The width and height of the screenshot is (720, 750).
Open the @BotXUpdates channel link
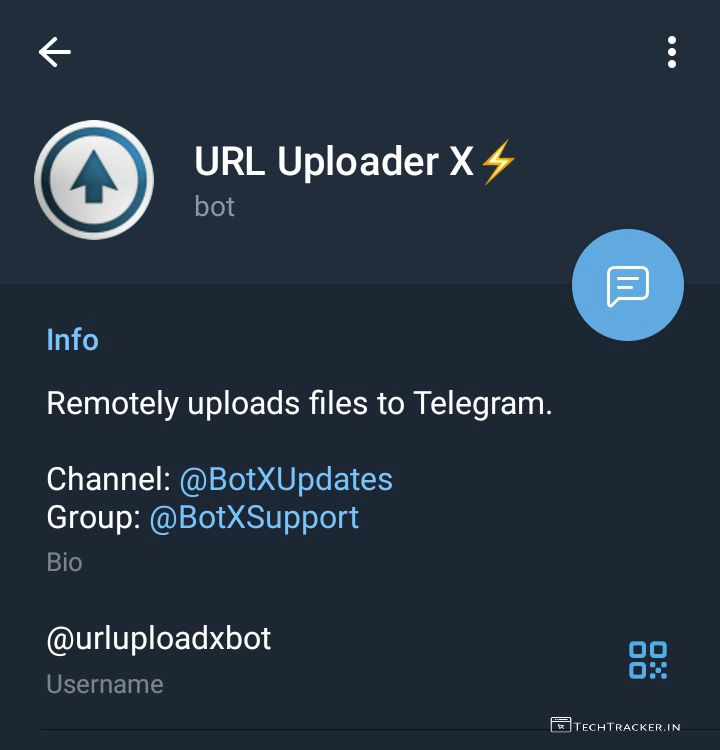pyautogui.click(x=286, y=479)
